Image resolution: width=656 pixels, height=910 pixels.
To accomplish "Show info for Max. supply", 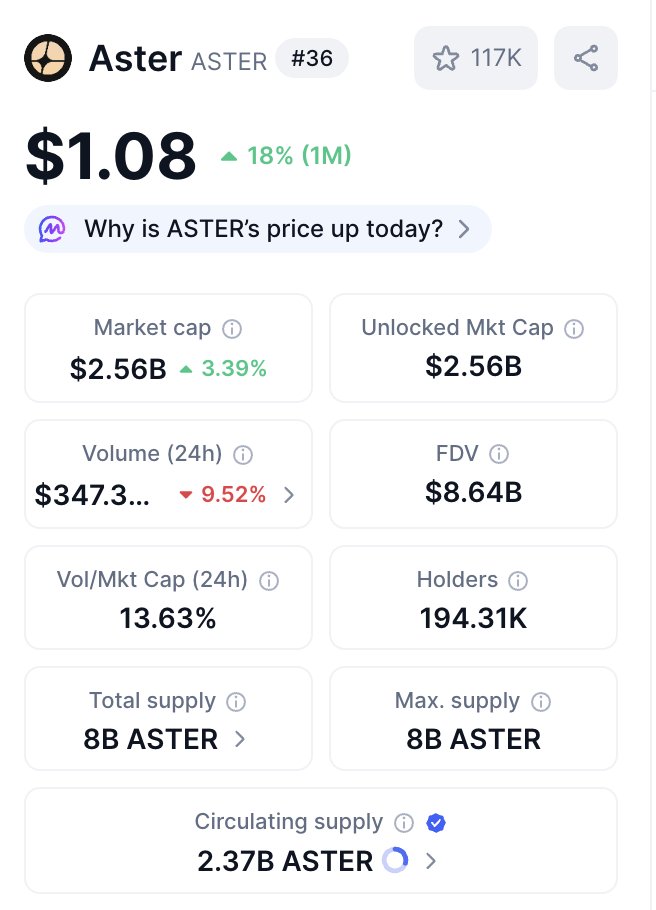I will tap(541, 701).
